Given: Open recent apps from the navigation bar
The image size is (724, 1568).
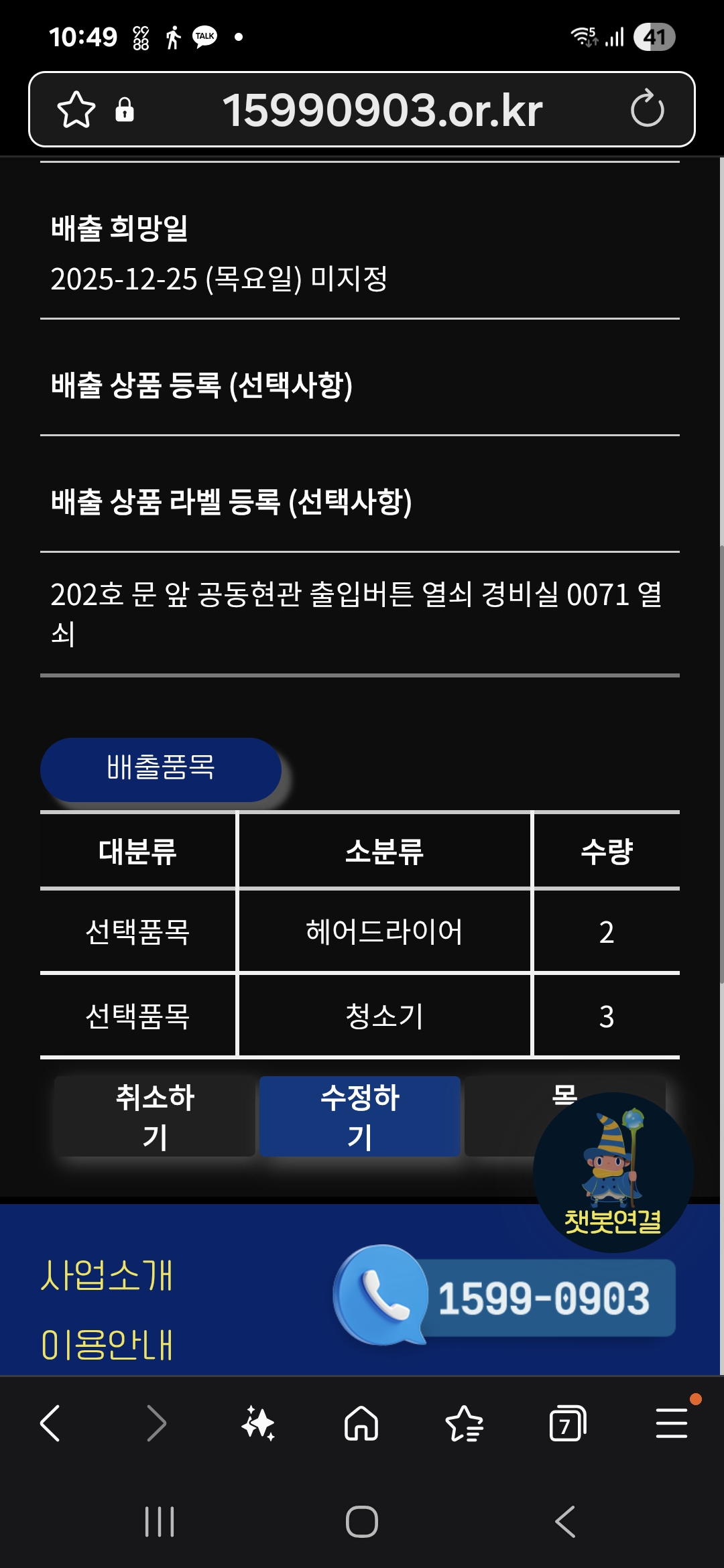Looking at the screenshot, I should tap(160, 1521).
